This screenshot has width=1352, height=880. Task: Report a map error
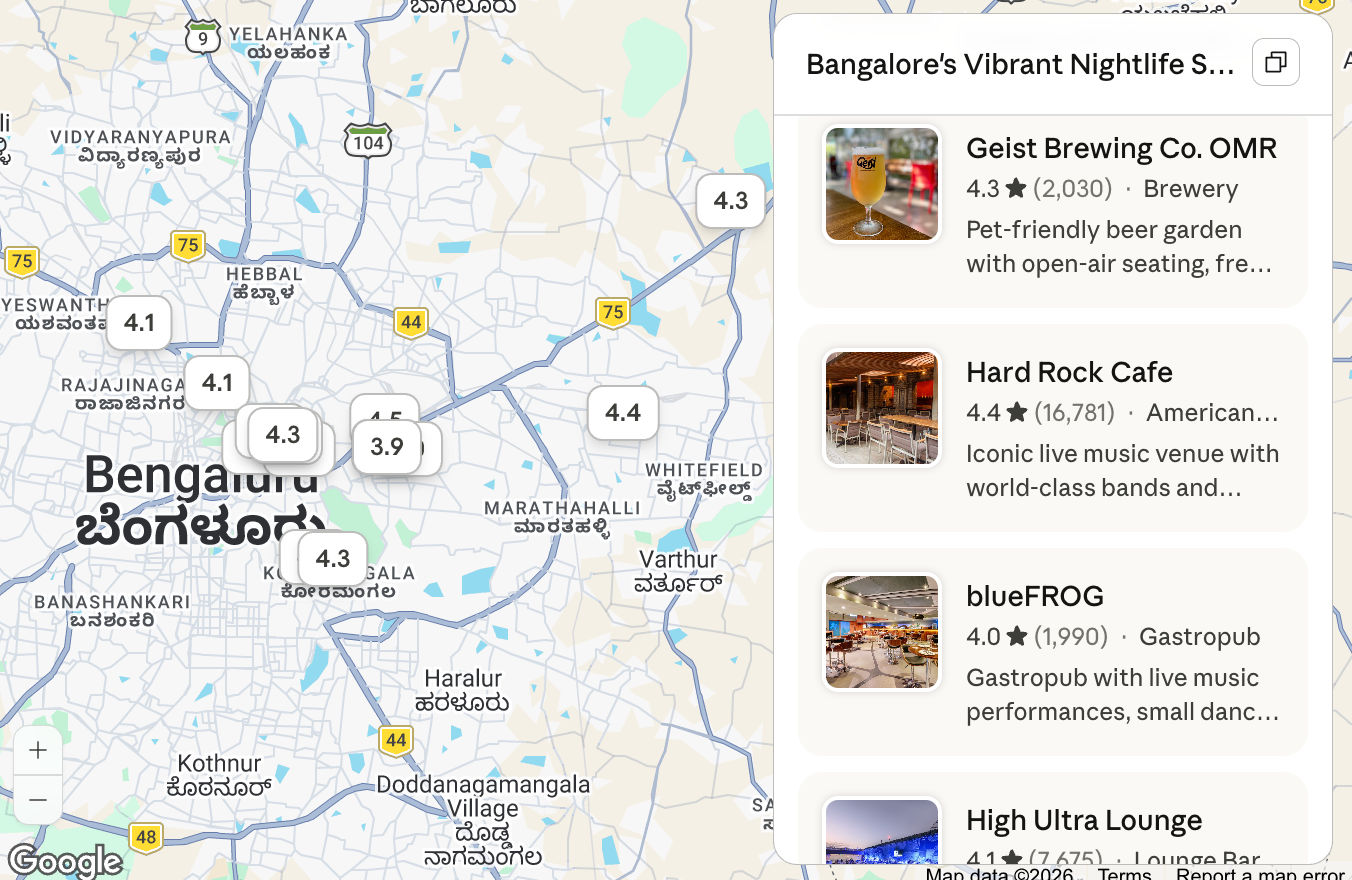click(x=1260, y=874)
